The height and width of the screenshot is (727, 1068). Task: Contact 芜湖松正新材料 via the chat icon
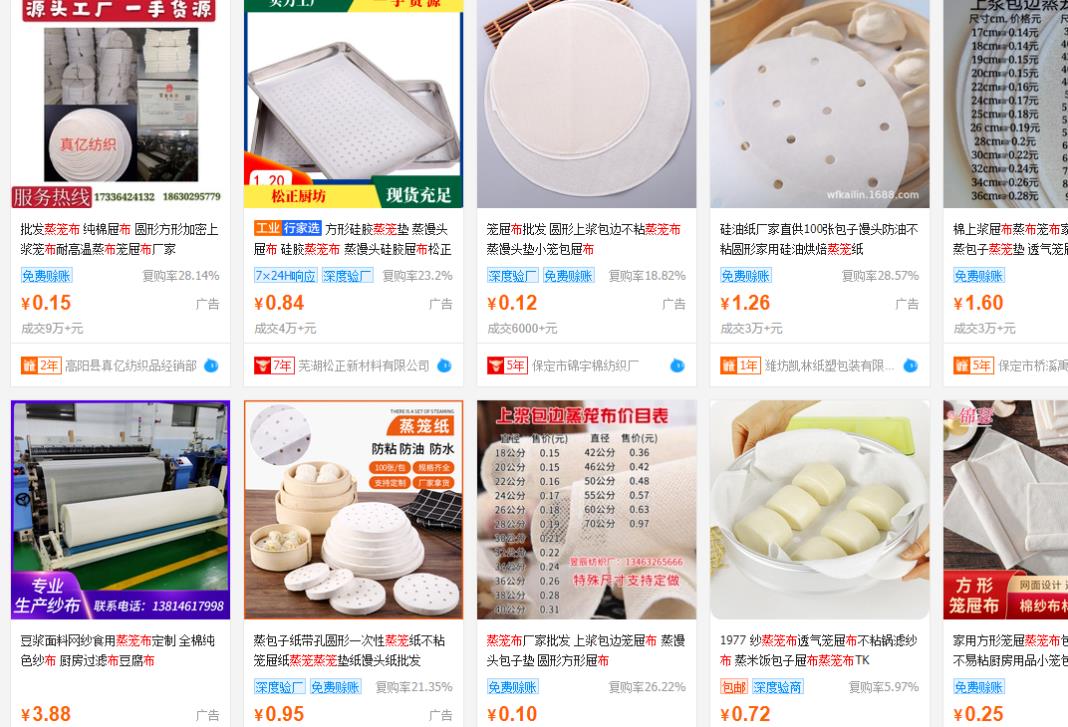click(x=444, y=366)
